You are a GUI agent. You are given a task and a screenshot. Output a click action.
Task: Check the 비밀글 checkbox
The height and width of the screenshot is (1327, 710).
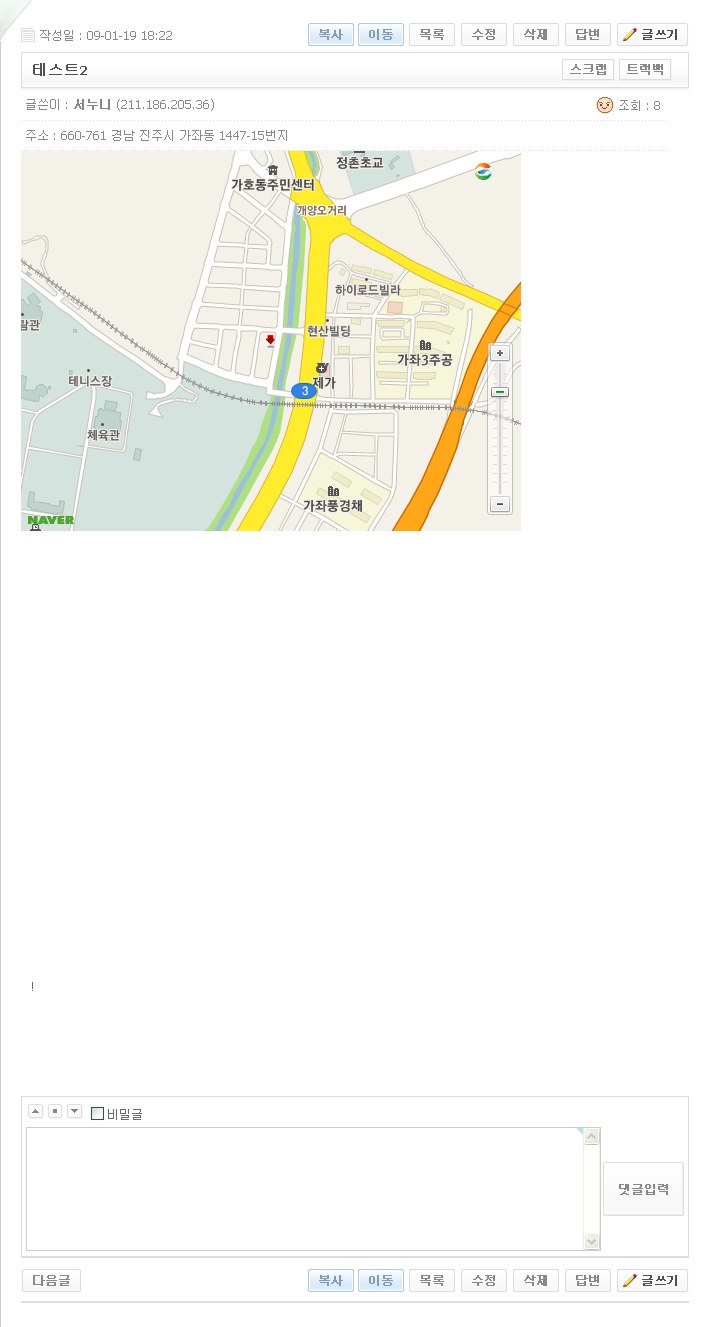coord(97,1113)
